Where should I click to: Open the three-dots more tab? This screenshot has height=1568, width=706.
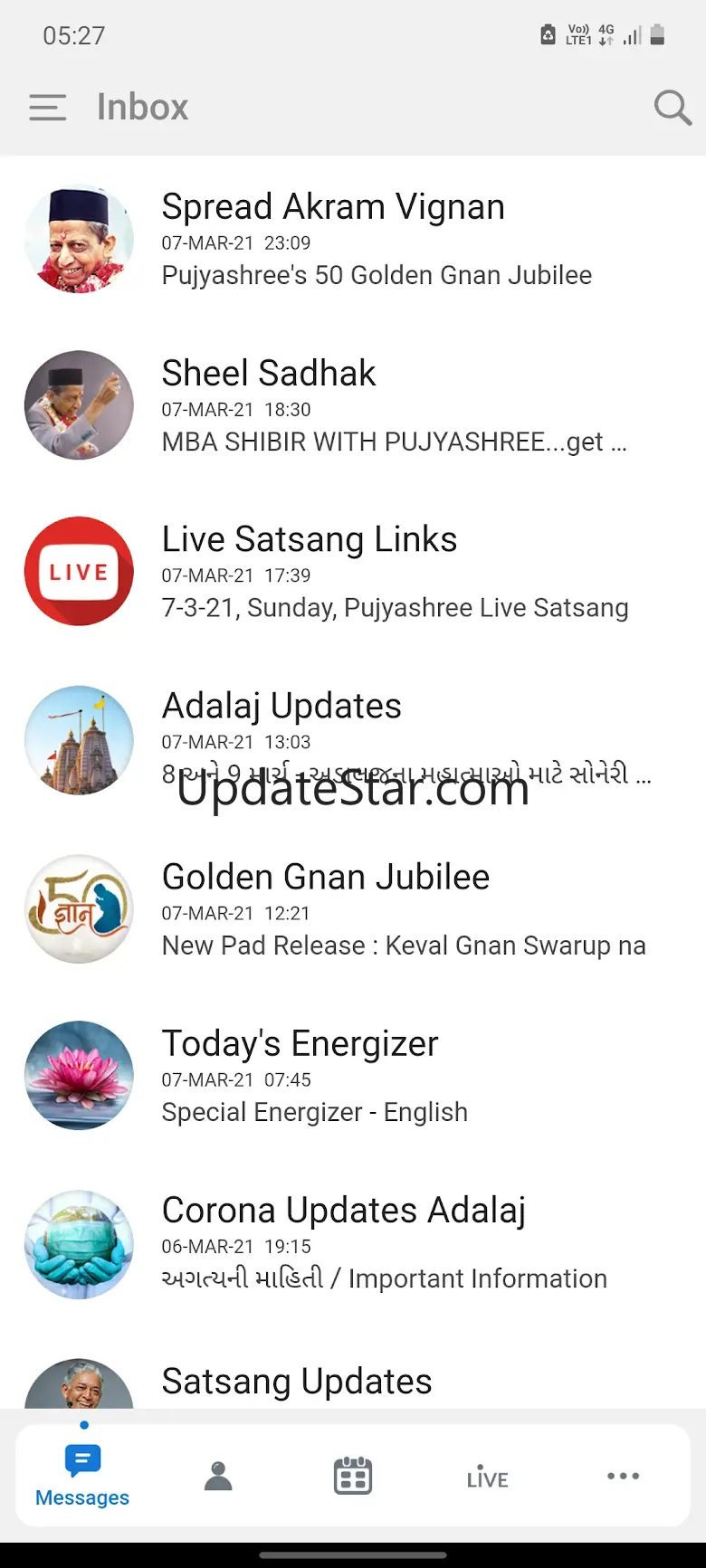623,1476
